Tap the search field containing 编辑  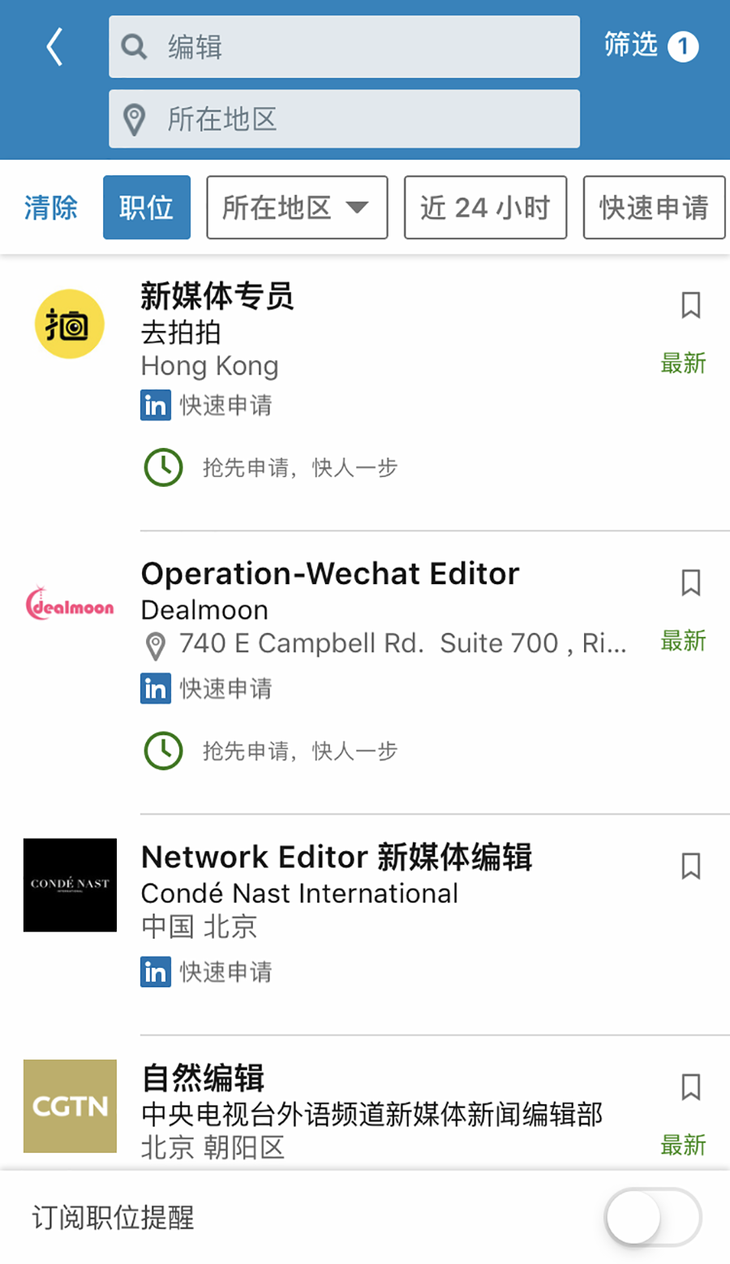pyautogui.click(x=344, y=47)
